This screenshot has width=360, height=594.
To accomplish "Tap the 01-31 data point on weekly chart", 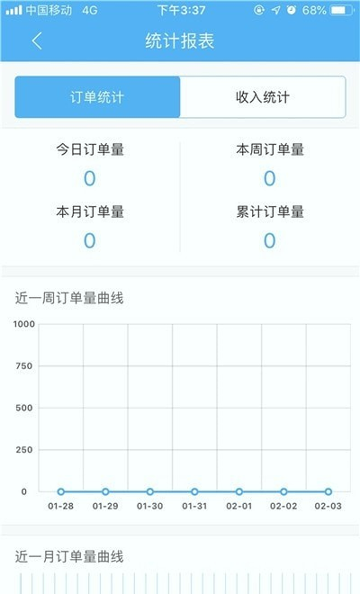I will tap(194, 492).
